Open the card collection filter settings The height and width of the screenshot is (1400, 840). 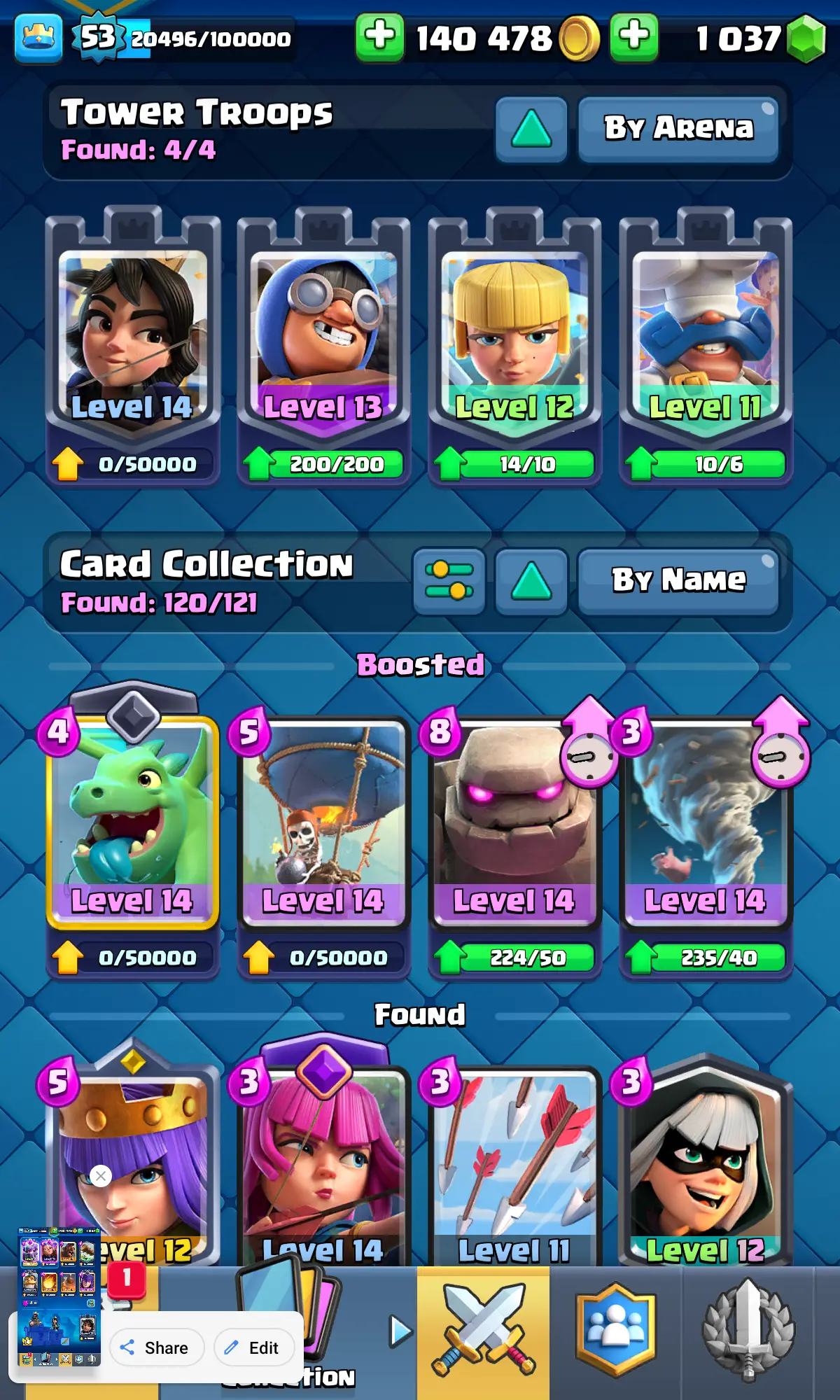point(449,581)
